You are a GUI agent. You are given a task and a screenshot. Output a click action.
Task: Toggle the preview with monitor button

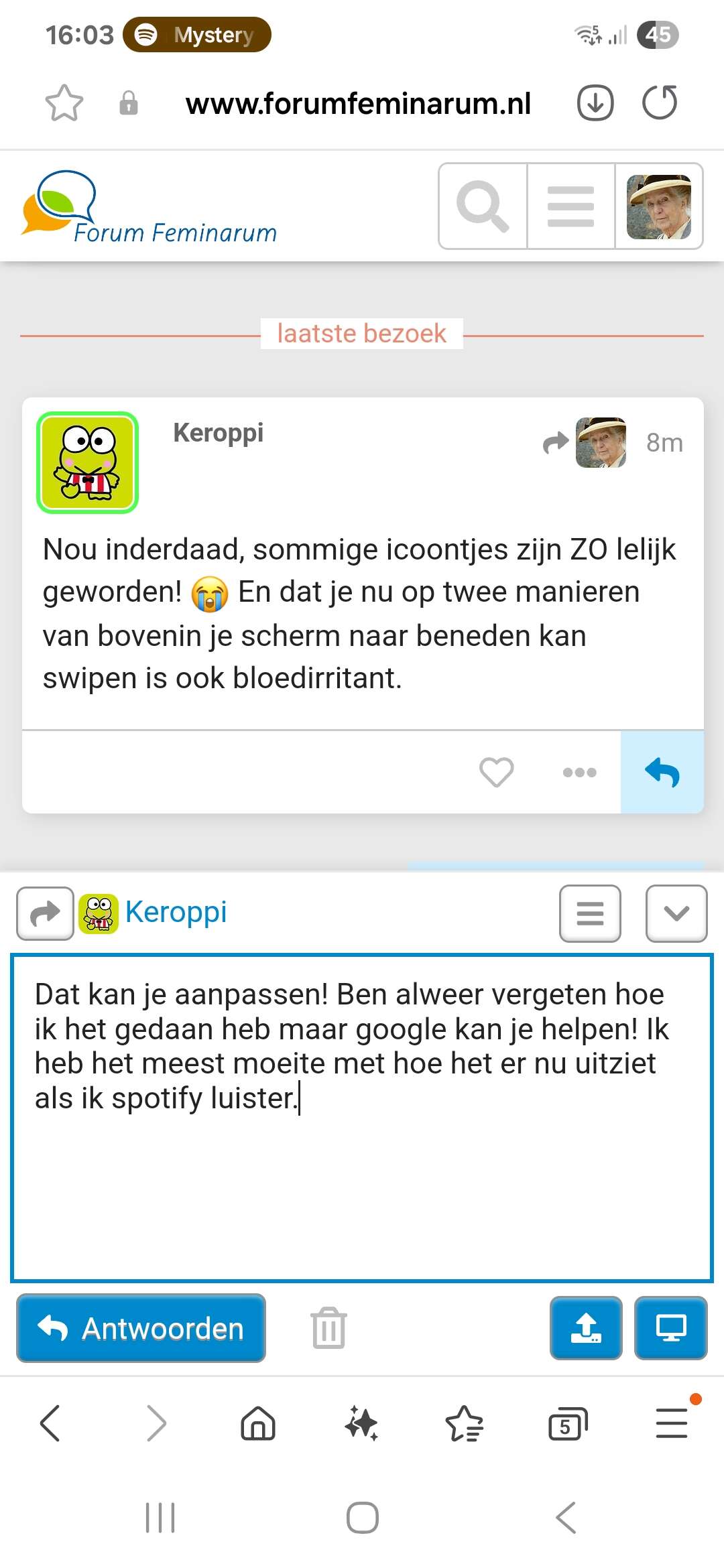[671, 1328]
